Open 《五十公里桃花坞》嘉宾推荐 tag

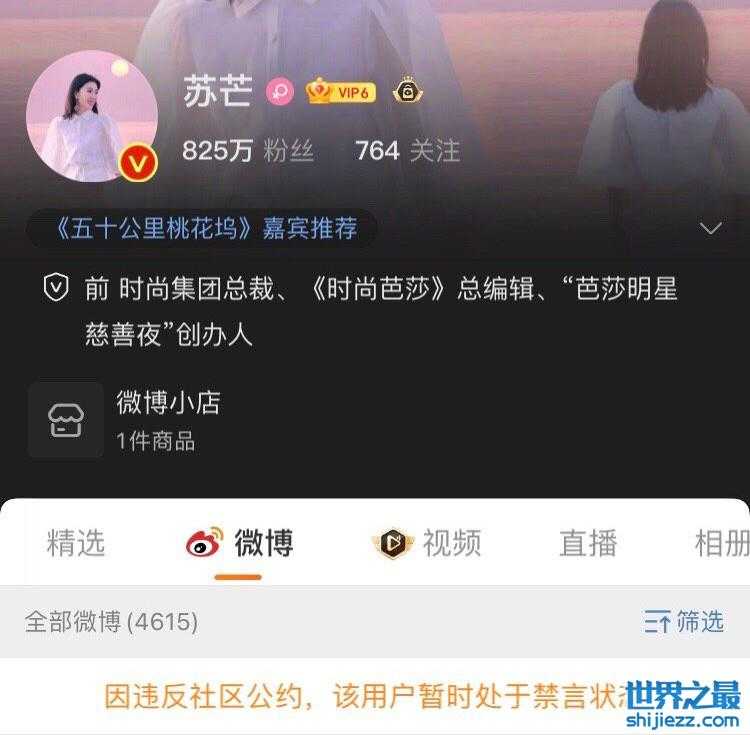(x=202, y=229)
